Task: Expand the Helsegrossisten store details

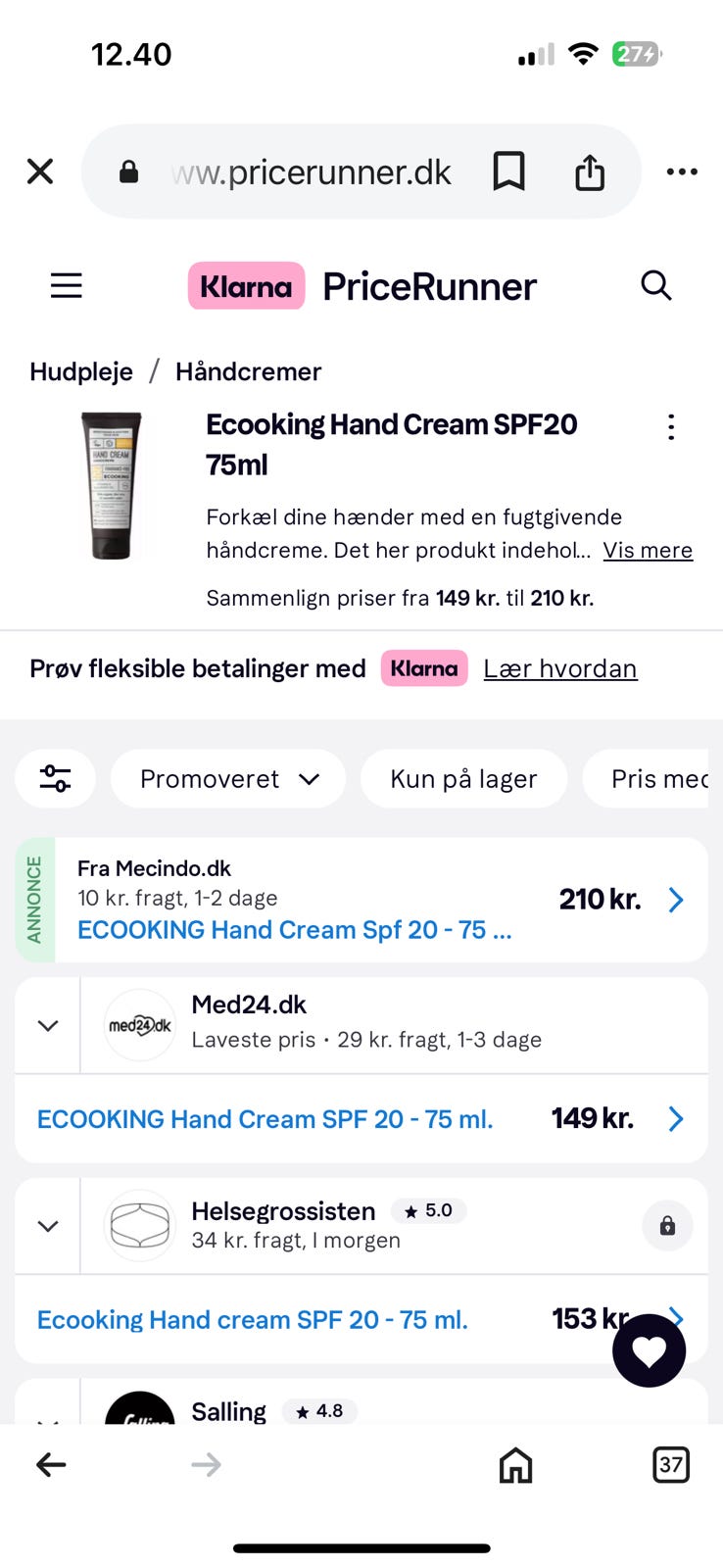Action: pyautogui.click(x=48, y=1226)
